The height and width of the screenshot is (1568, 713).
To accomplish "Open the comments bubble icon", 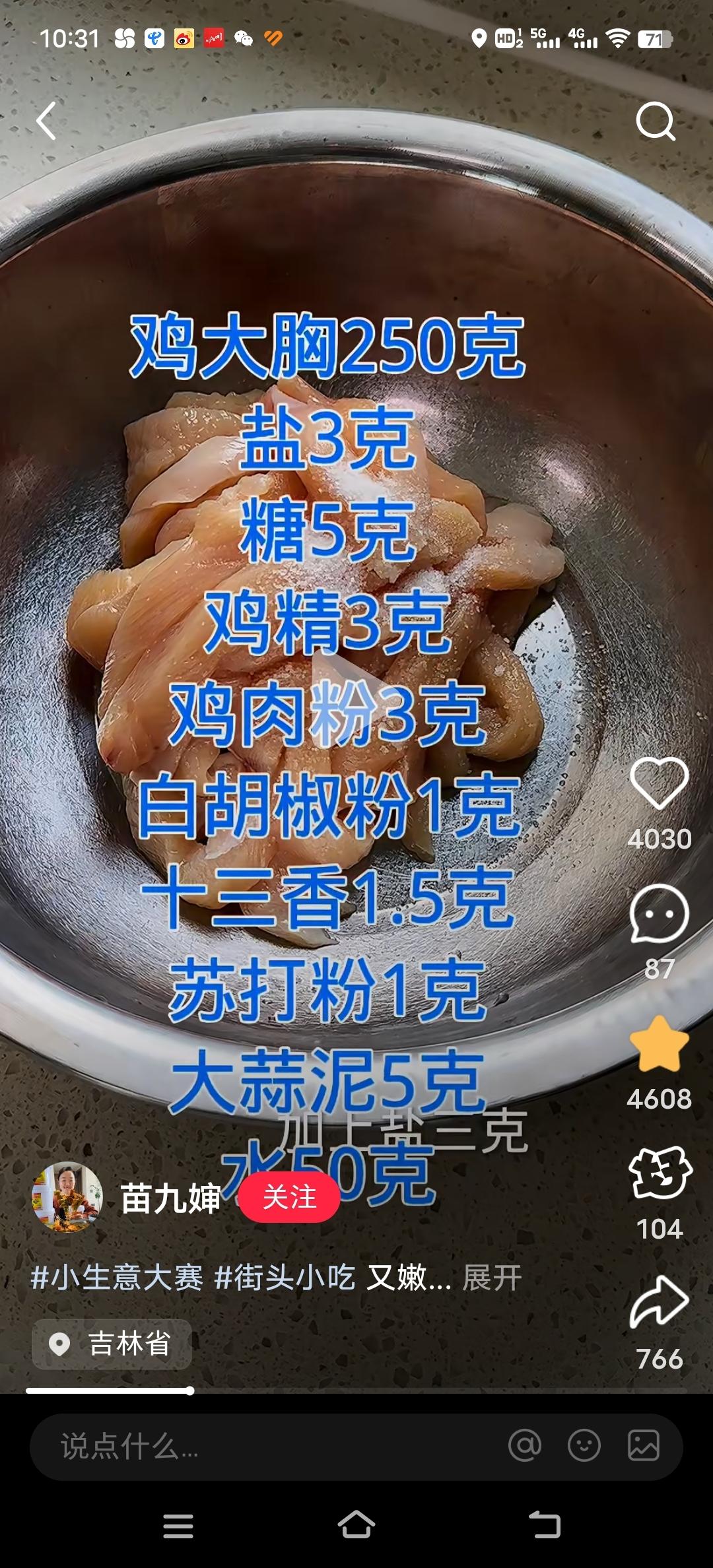I will [x=659, y=914].
